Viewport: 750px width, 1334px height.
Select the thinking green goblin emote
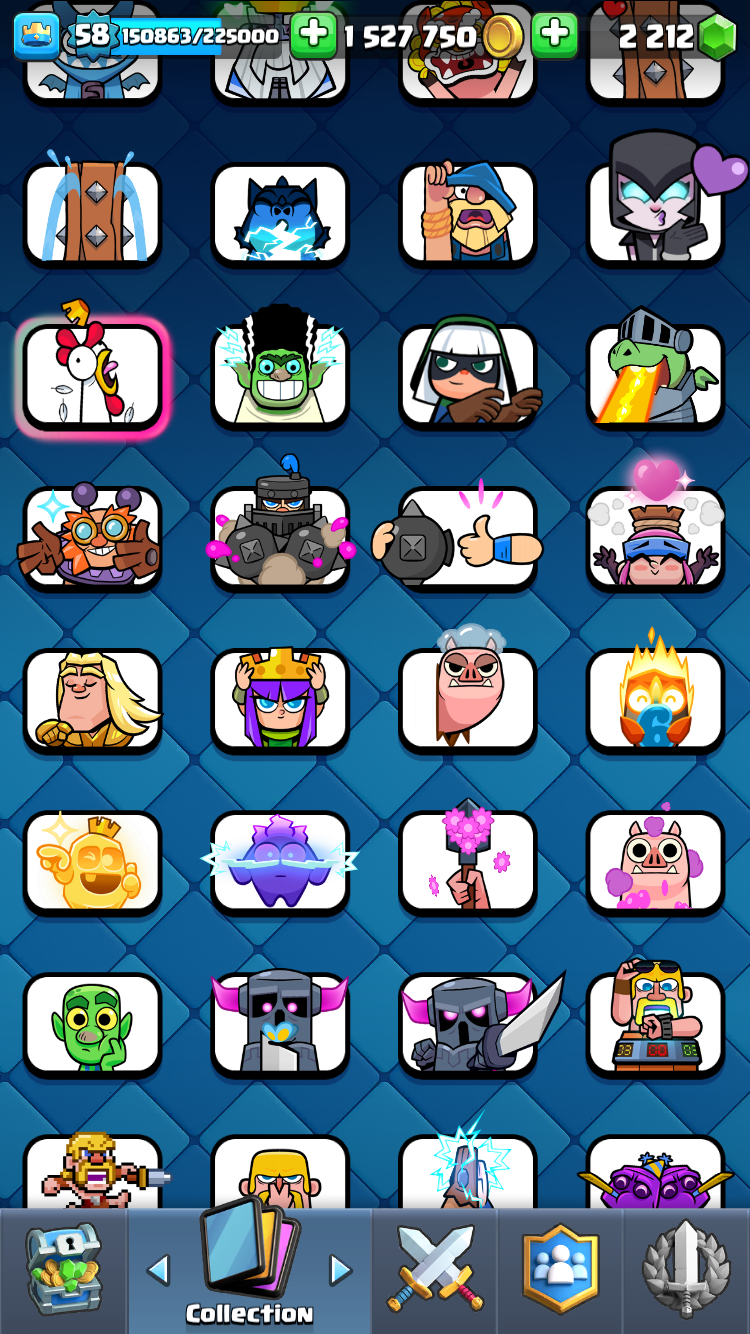click(x=92, y=1026)
